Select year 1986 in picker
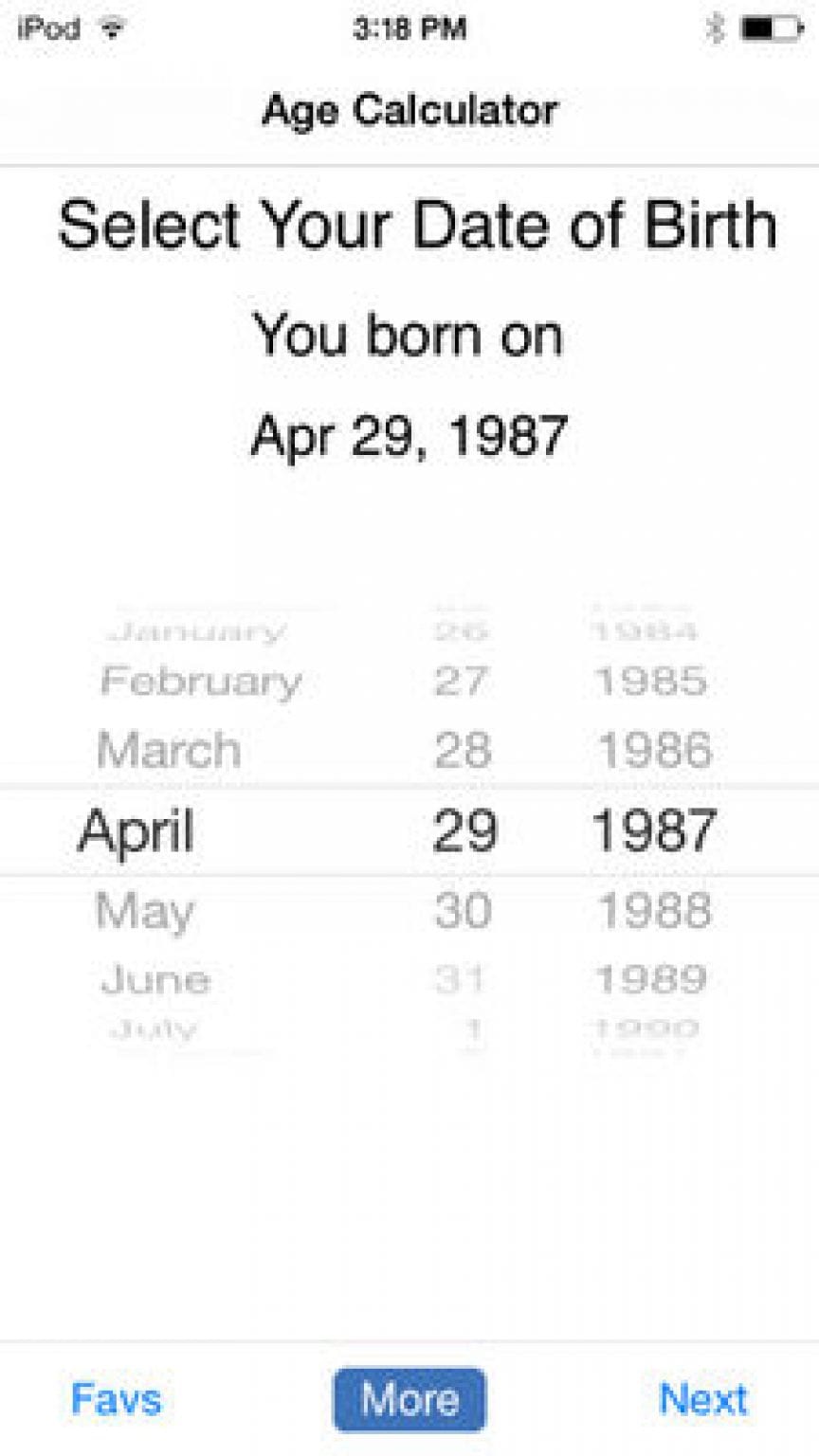 654,751
